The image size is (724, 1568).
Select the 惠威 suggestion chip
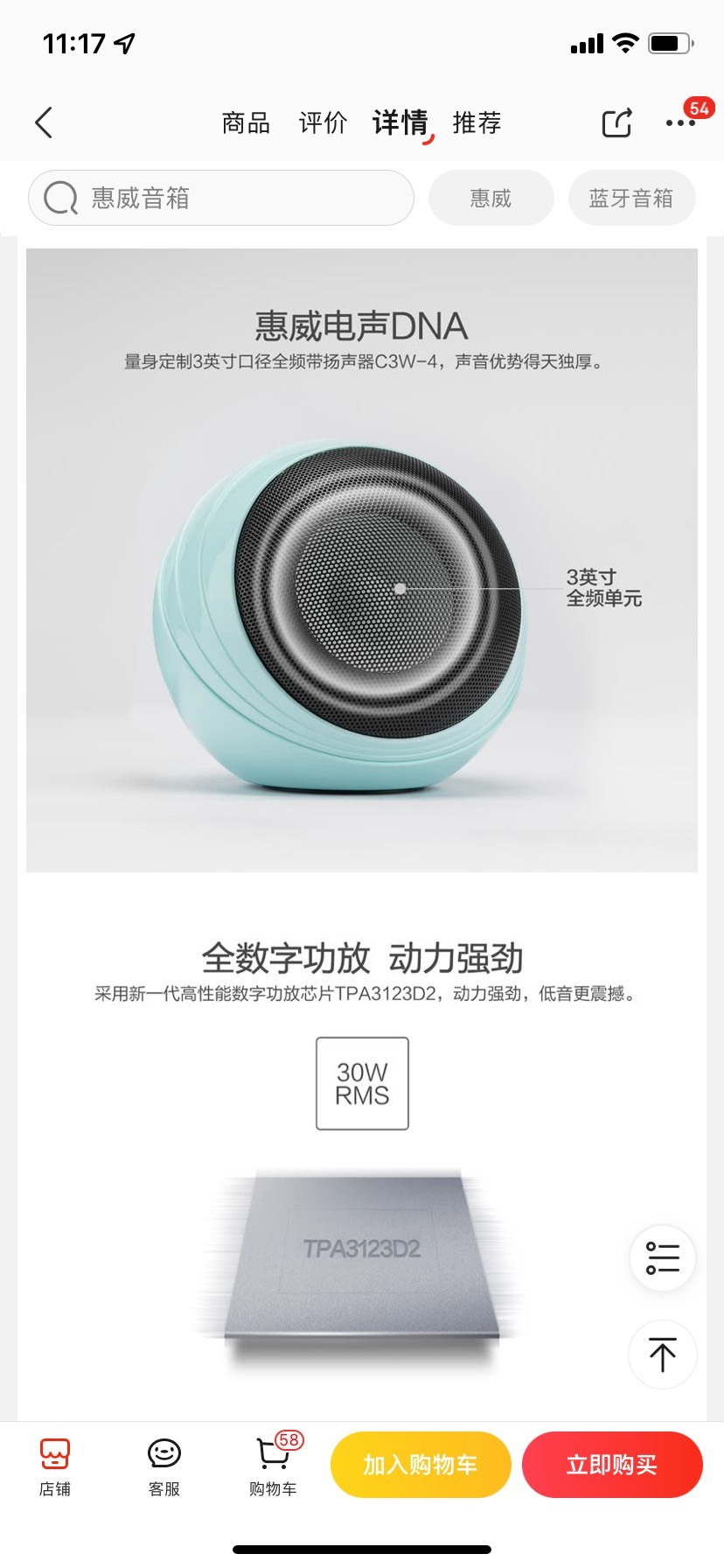491,198
